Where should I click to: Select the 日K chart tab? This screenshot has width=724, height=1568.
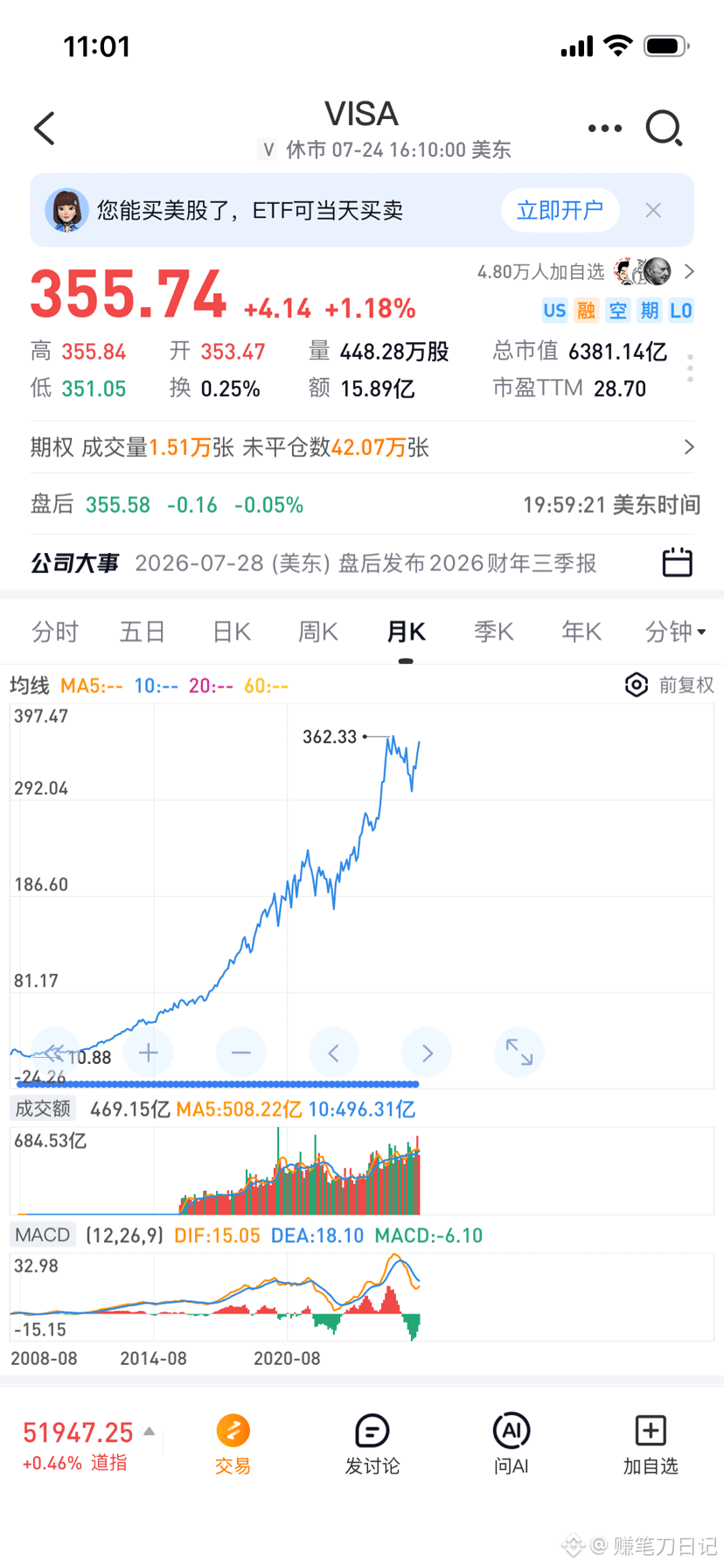(x=232, y=632)
